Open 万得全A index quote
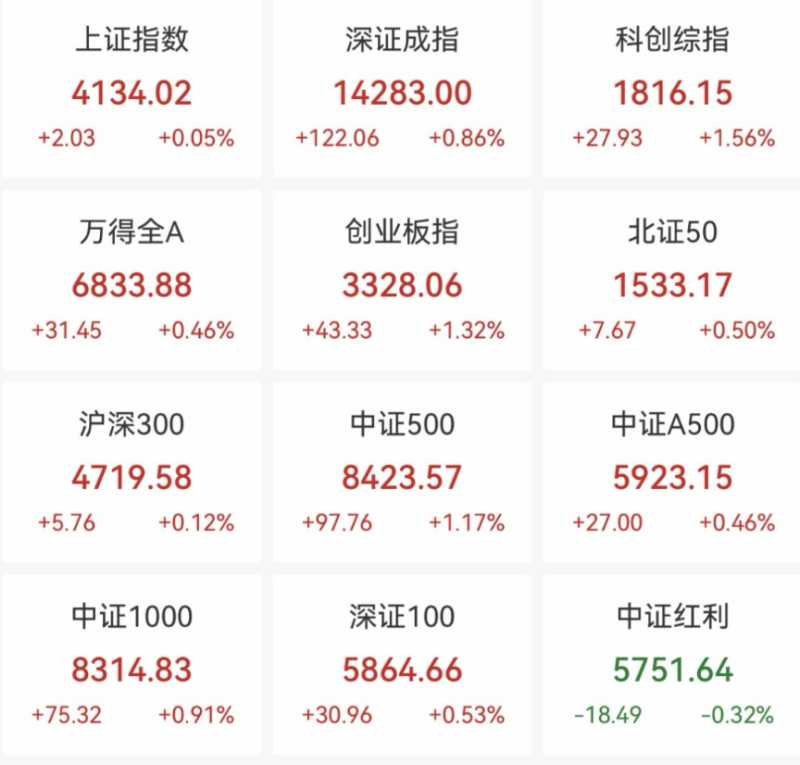This screenshot has height=765, width=800. click(131, 282)
